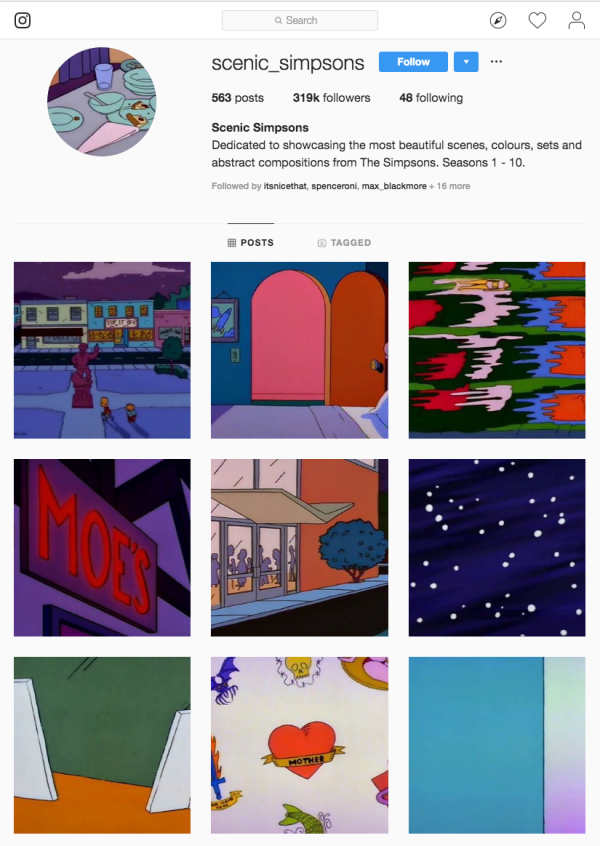
Task: Open the activity heart icon
Action: pyautogui.click(x=537, y=20)
